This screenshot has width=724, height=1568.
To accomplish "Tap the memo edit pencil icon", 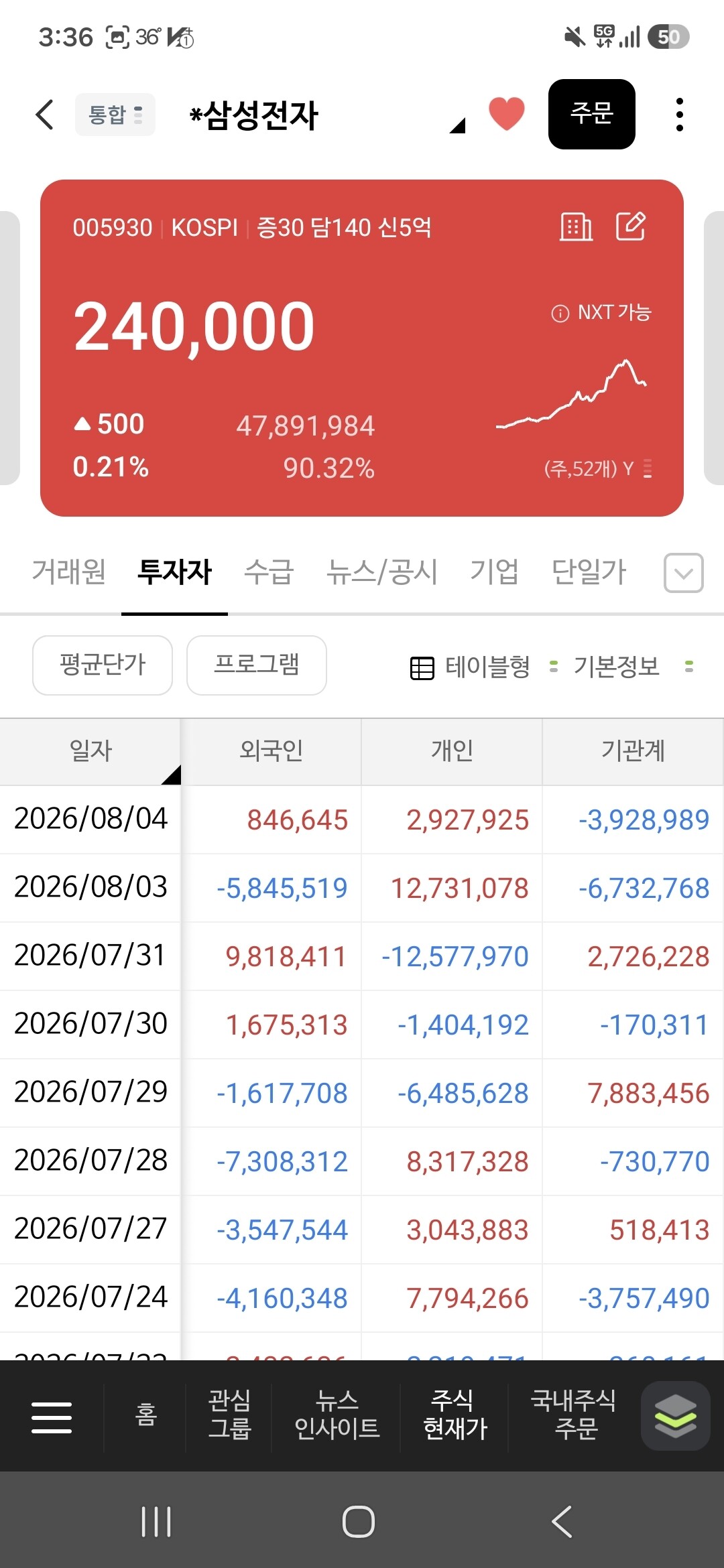I will tap(631, 226).
